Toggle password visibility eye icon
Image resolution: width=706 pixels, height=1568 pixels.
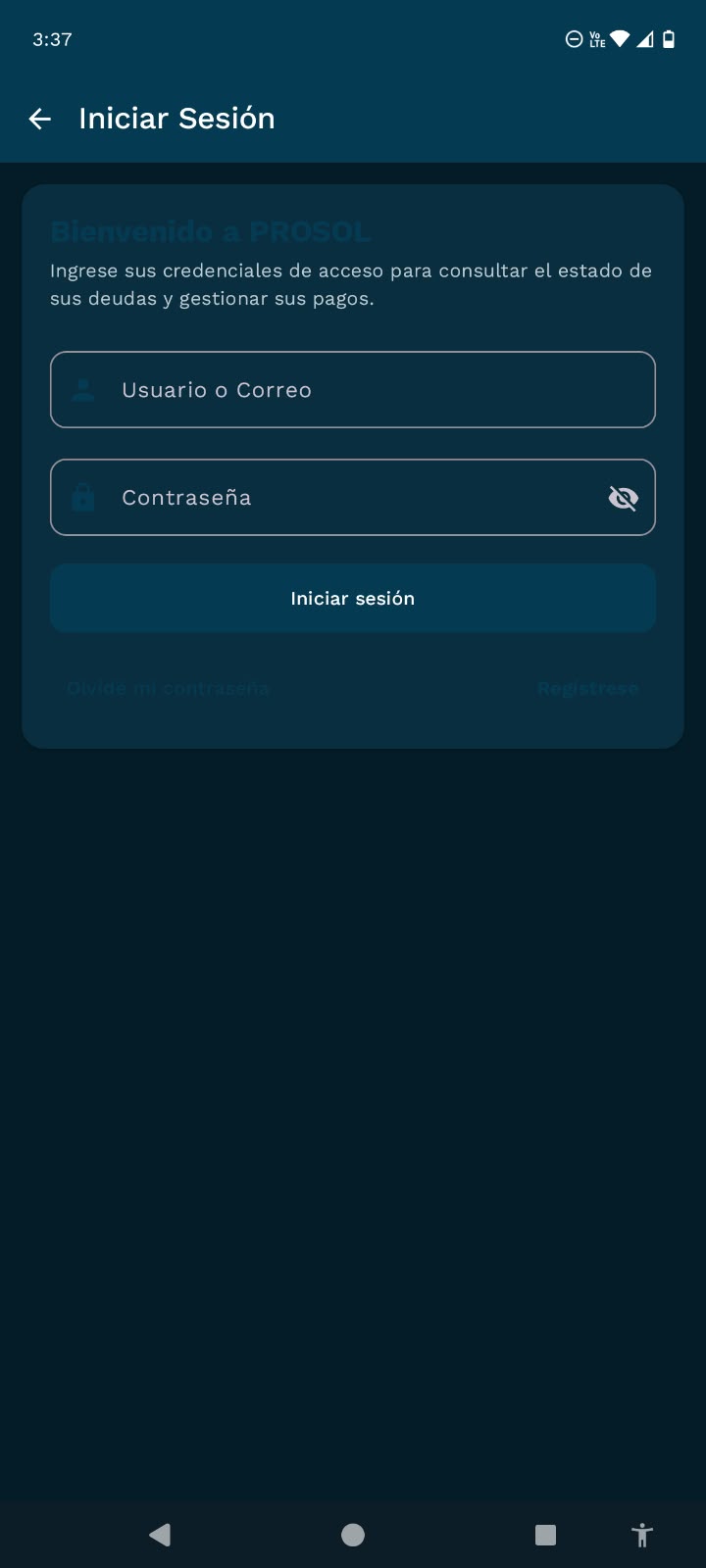click(623, 498)
